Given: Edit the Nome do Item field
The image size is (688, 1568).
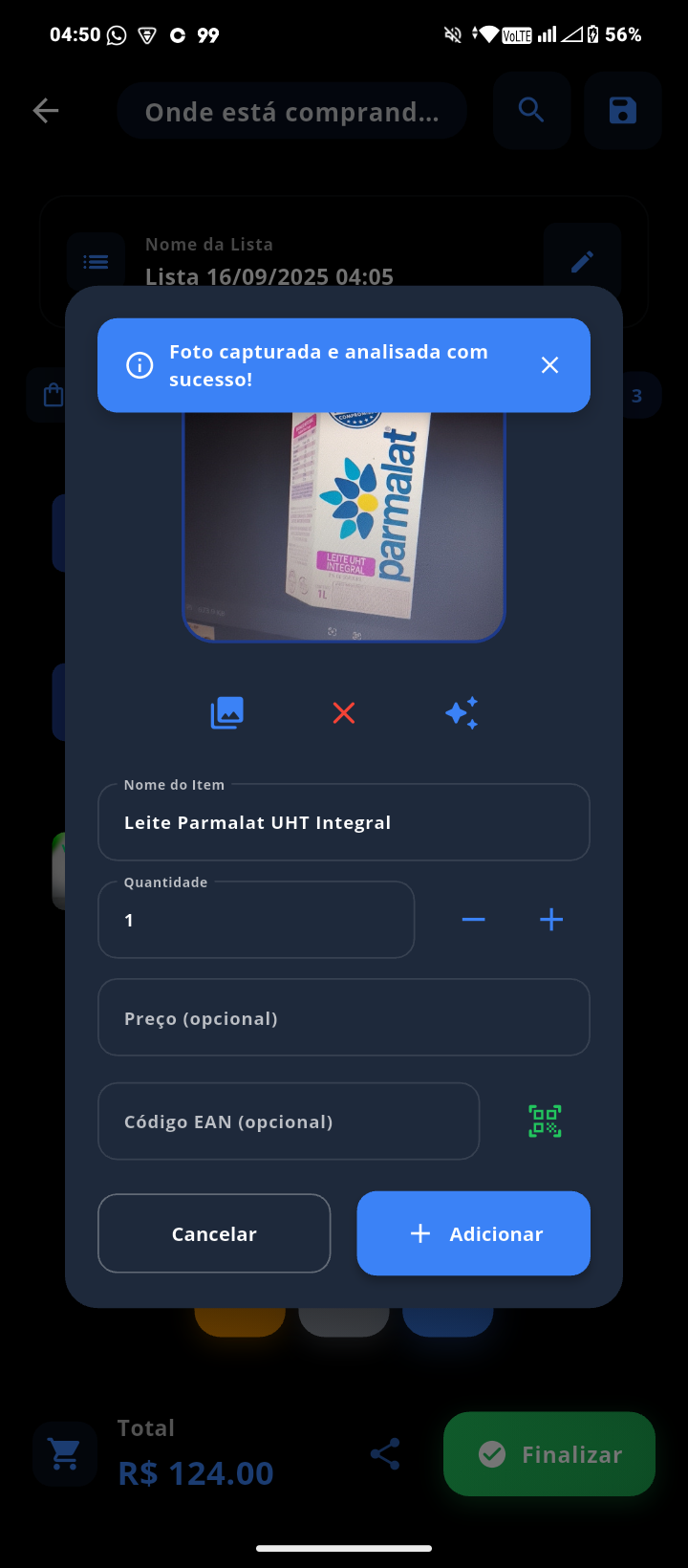Looking at the screenshot, I should pos(344,822).
